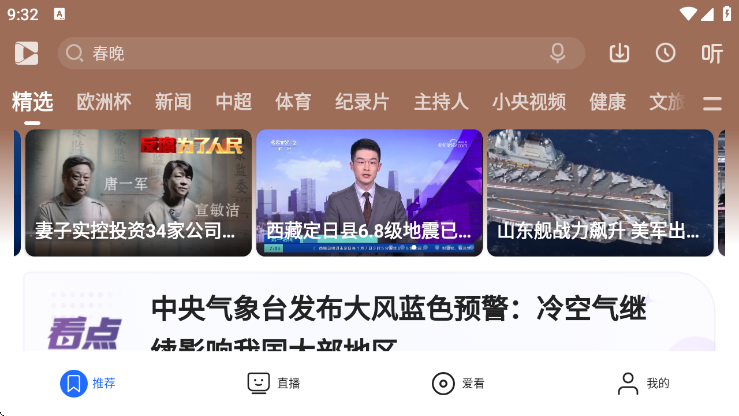Go to the 直播 live tab
Viewport: 739px width, 416px height.
pos(274,383)
